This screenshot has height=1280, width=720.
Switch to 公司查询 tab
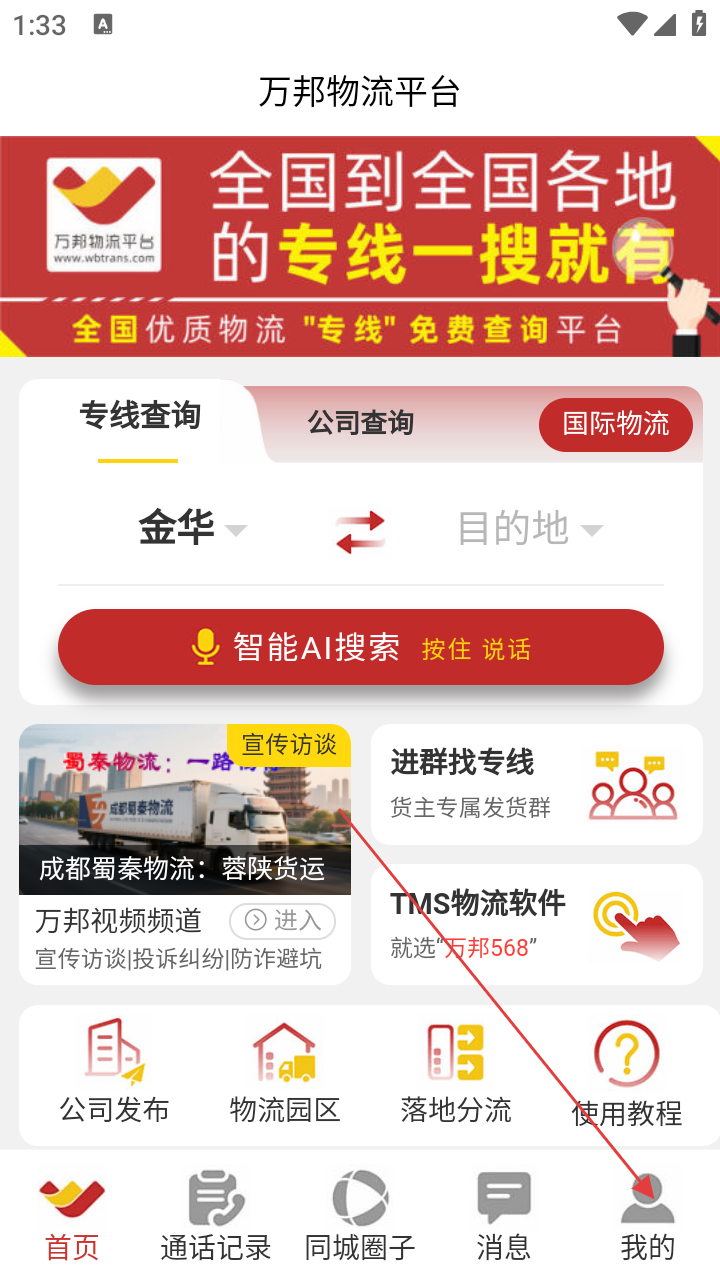(x=360, y=423)
